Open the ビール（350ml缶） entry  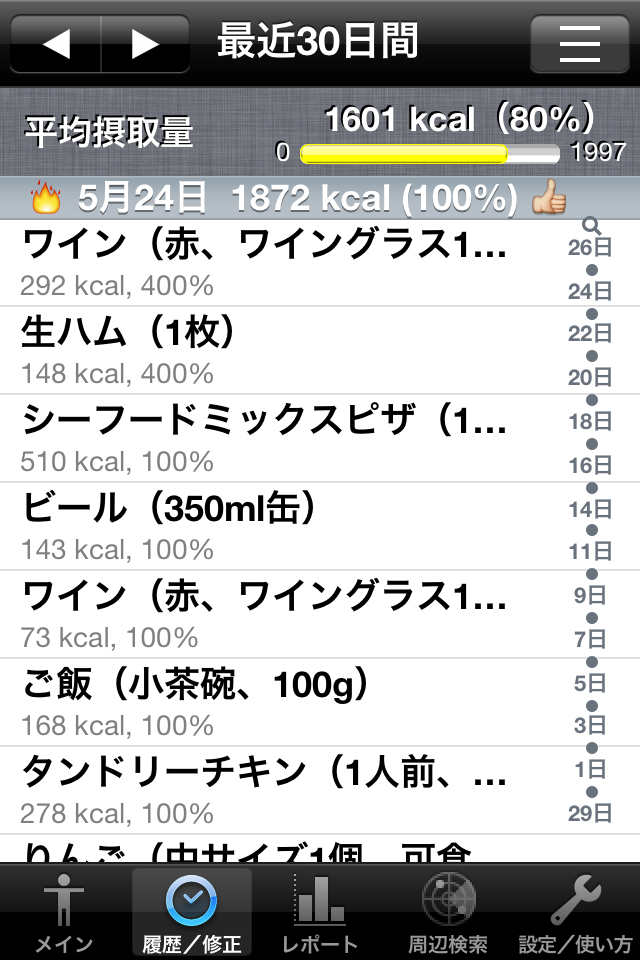click(x=270, y=526)
